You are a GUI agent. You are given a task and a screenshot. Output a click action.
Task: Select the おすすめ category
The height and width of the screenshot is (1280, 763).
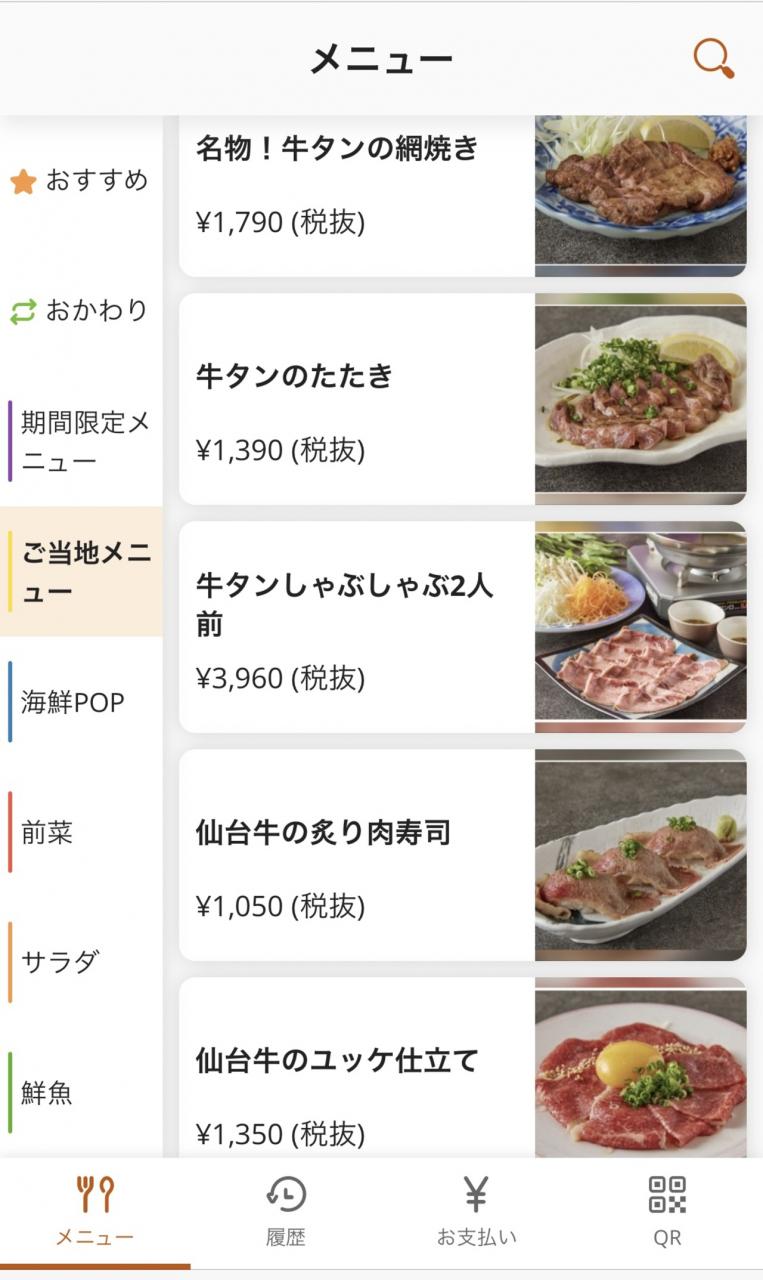tap(80, 181)
